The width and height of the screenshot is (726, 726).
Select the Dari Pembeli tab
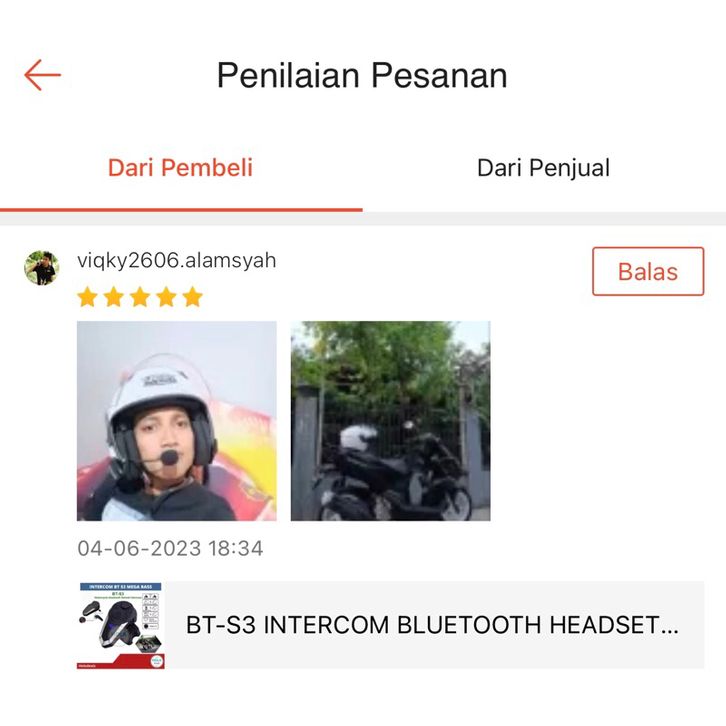click(180, 168)
